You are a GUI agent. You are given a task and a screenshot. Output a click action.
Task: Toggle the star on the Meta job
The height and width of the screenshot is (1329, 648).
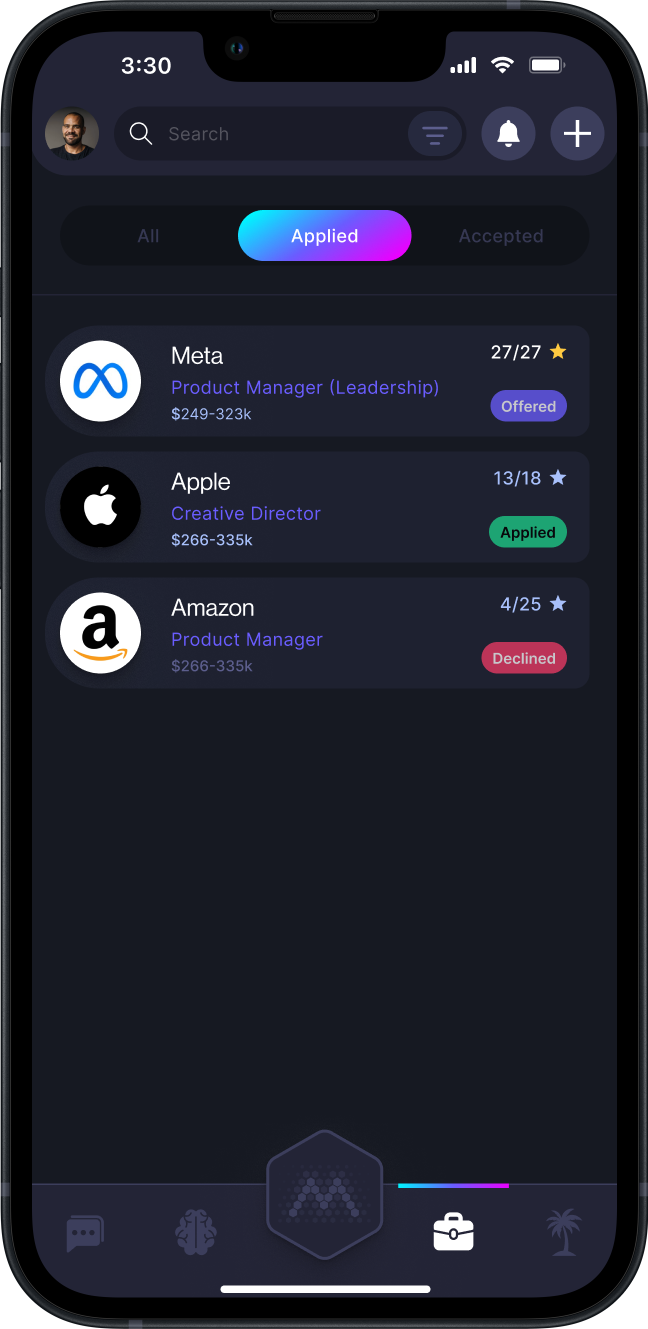(558, 352)
